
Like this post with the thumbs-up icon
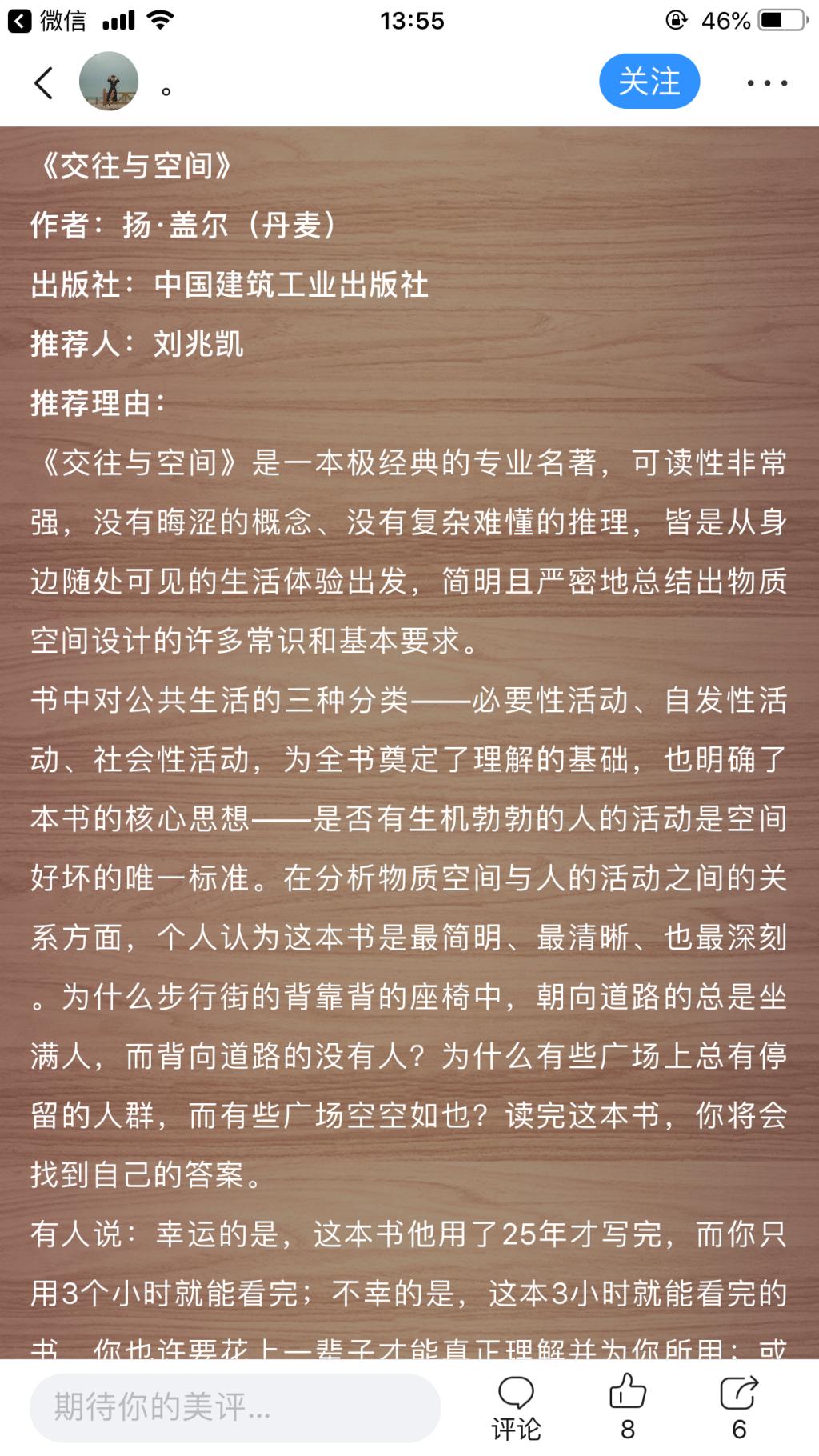tap(628, 1407)
